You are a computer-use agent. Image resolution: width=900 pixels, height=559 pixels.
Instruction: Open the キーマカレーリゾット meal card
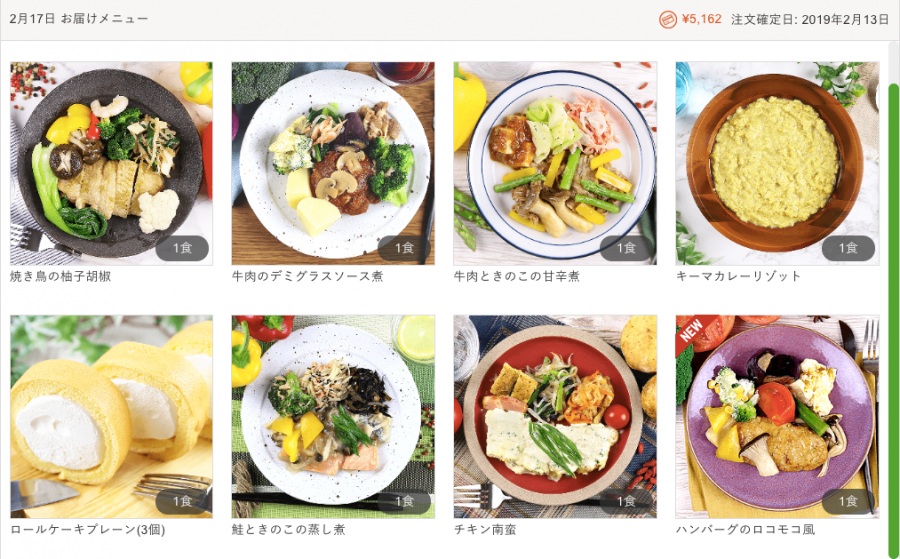click(x=777, y=163)
